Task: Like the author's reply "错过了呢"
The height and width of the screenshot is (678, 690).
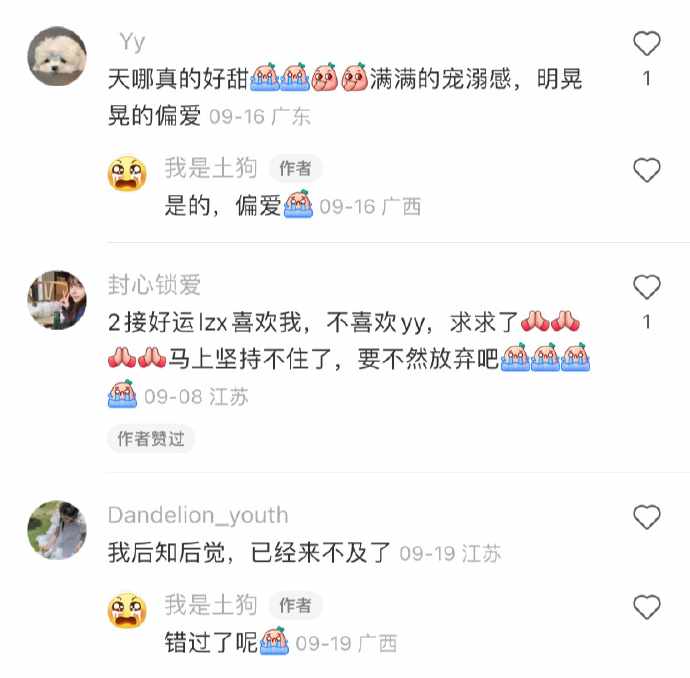Action: 647,607
